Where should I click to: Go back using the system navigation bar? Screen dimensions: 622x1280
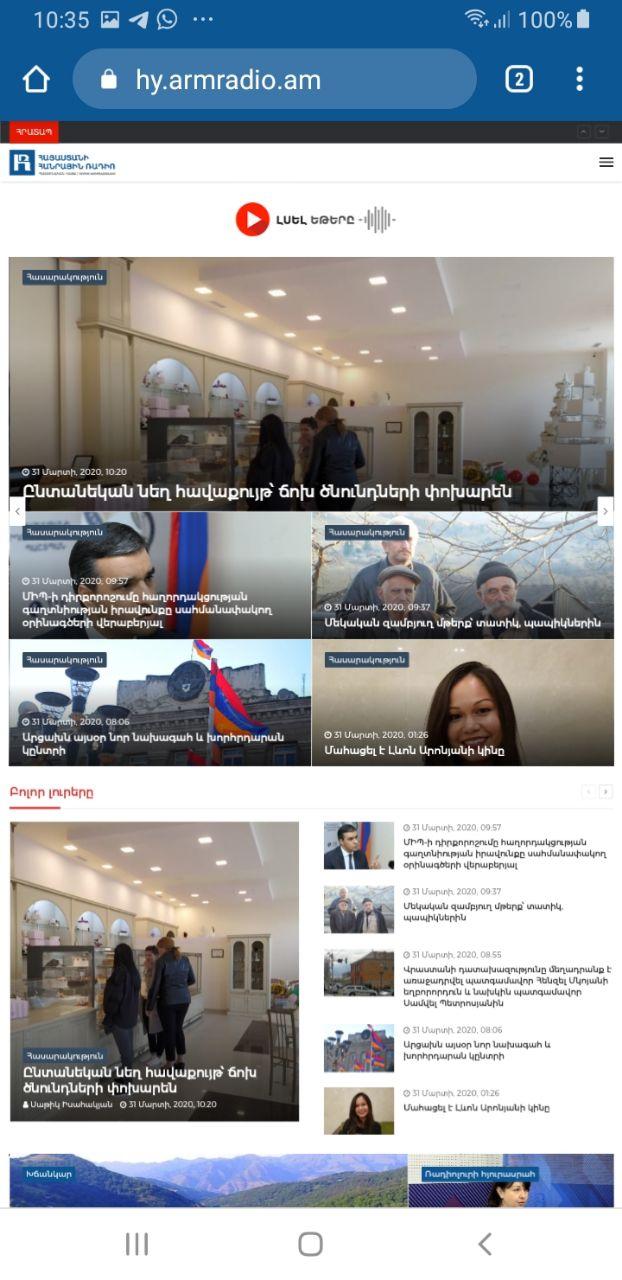pos(485,1243)
